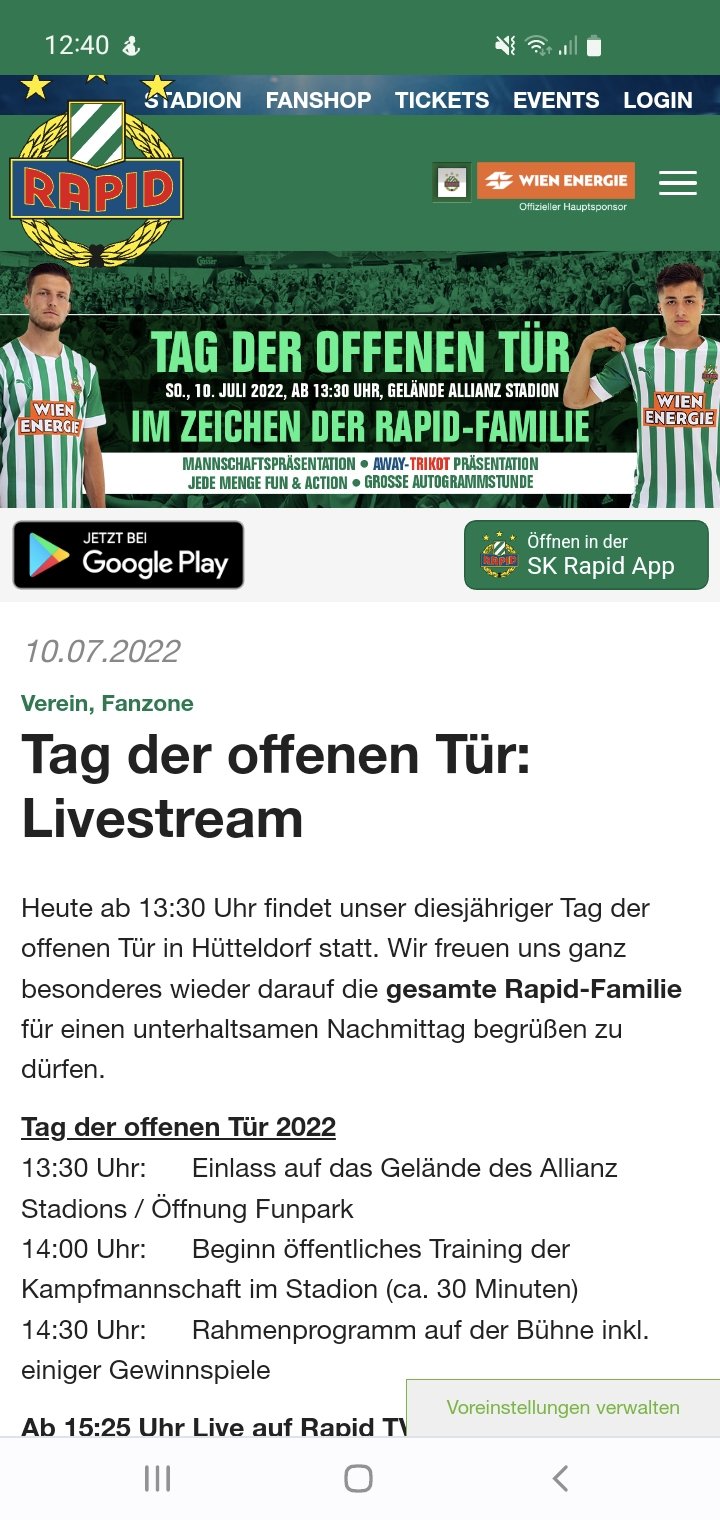Tap Login in the top bar
720x1520 pixels.
(658, 100)
